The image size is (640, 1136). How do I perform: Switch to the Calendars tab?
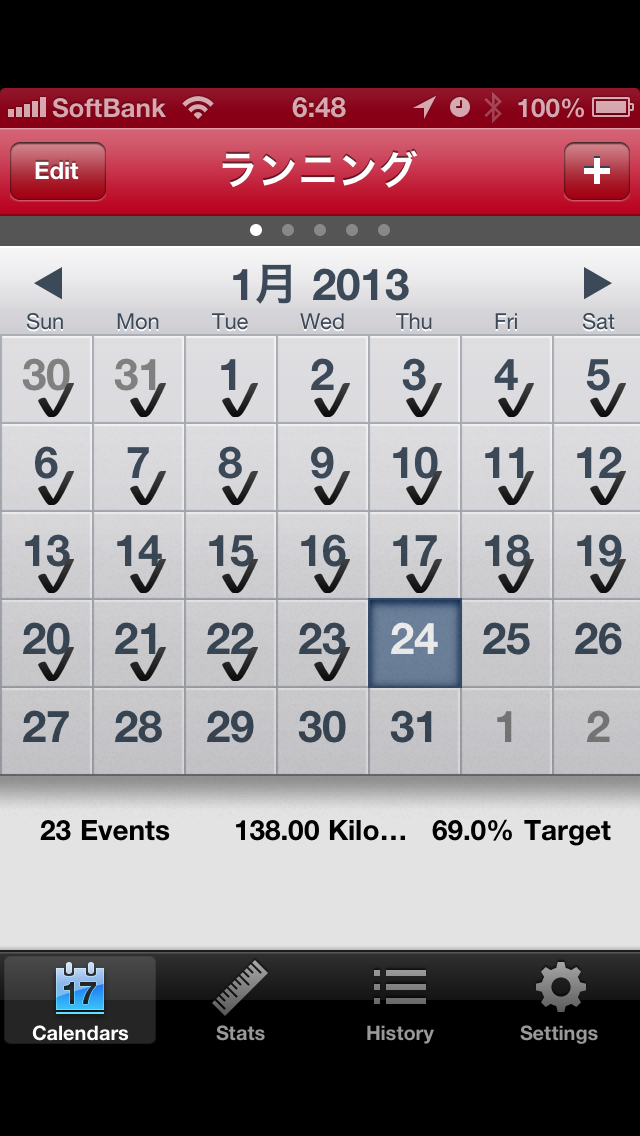[x=80, y=1001]
